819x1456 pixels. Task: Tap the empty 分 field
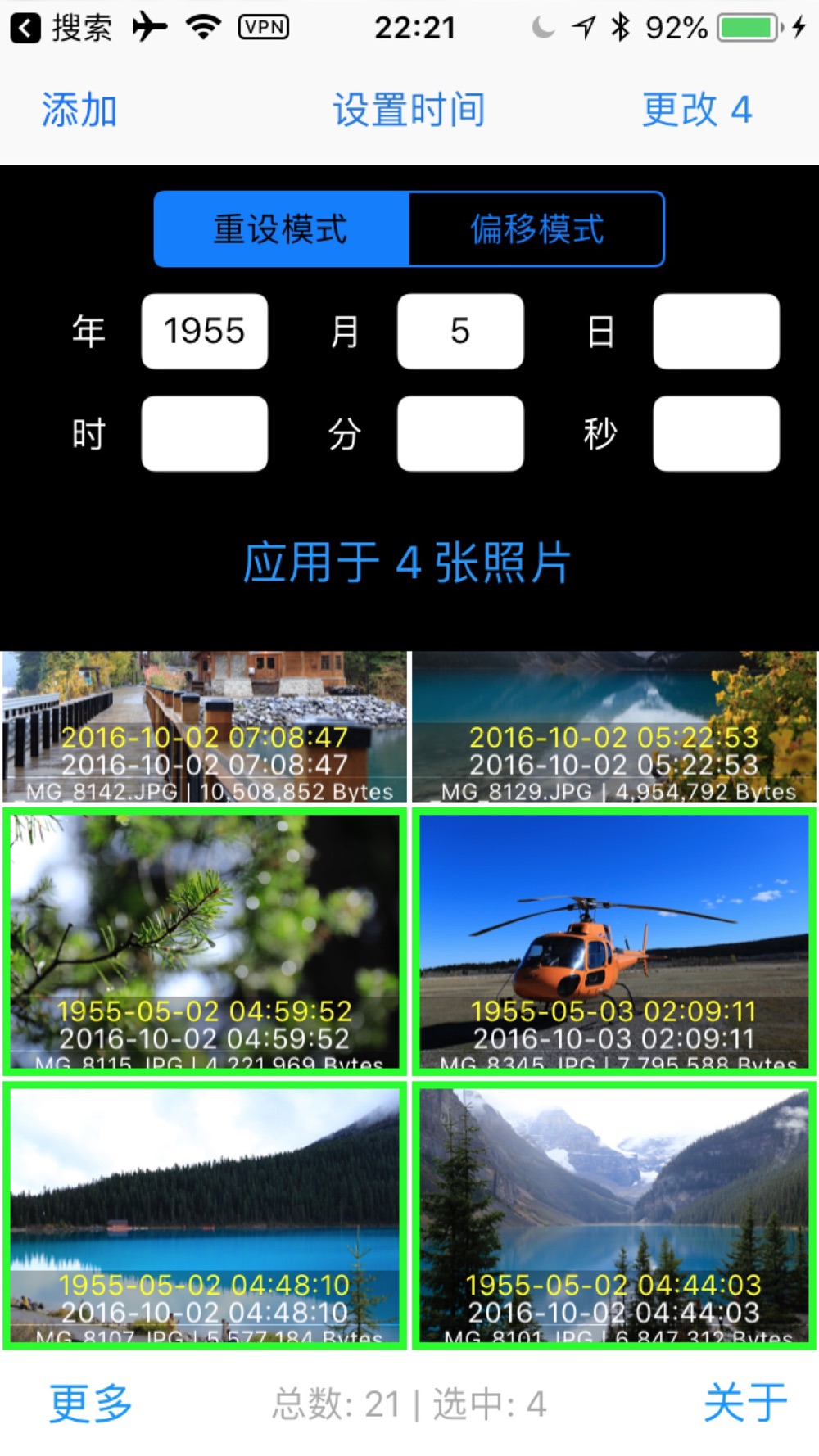[460, 434]
